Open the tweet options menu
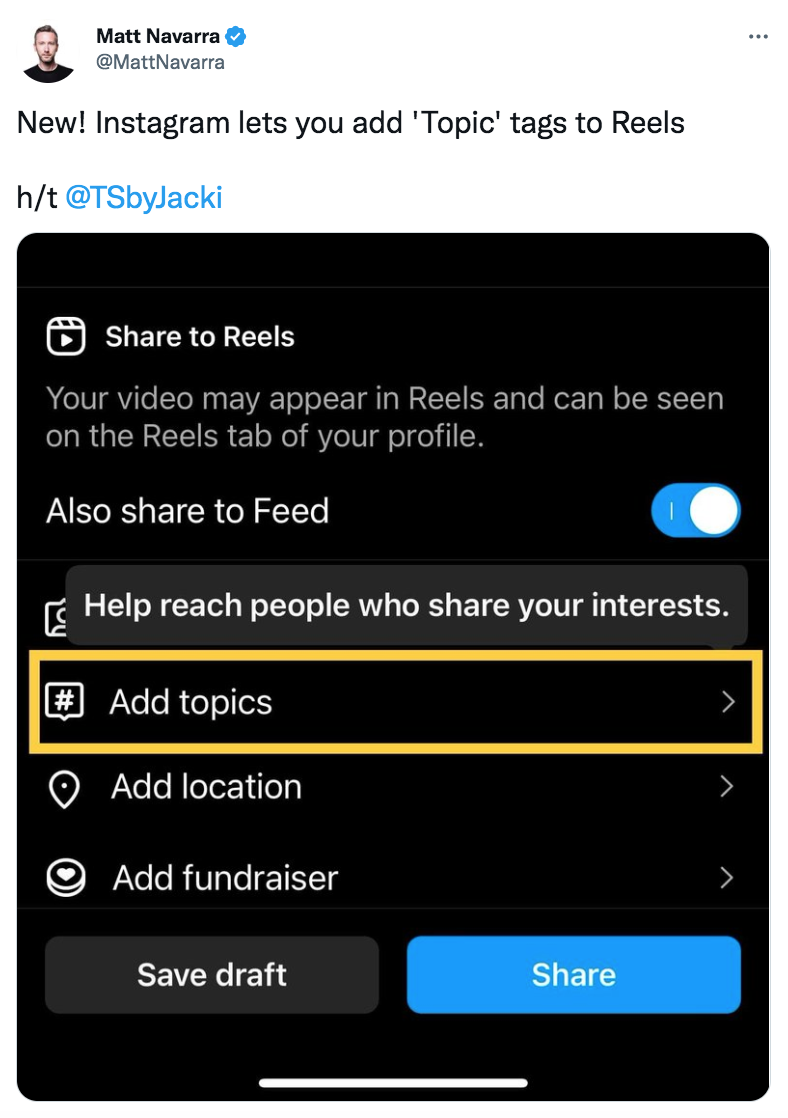This screenshot has width=788, height=1118. coord(758,36)
